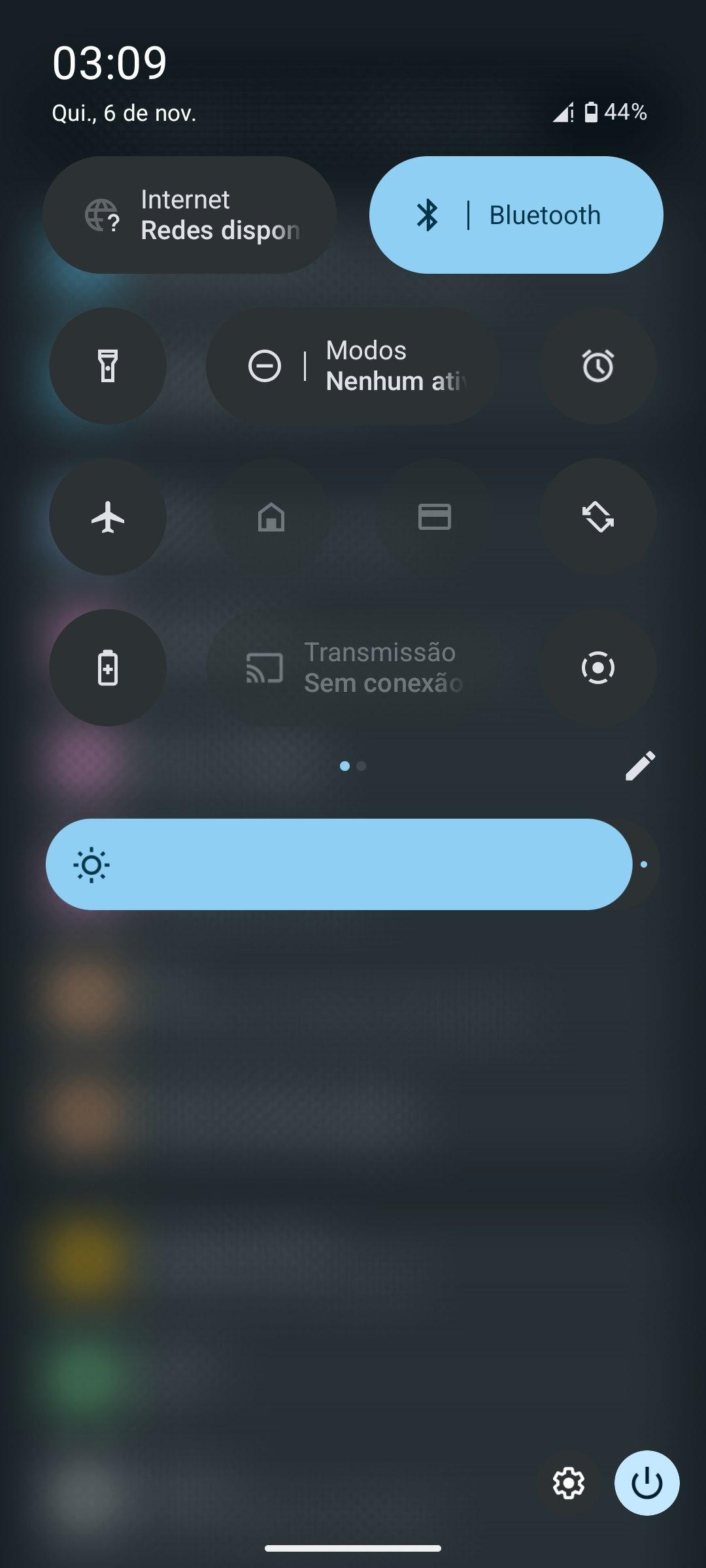
Task: Open the alarm tile
Action: click(597, 366)
